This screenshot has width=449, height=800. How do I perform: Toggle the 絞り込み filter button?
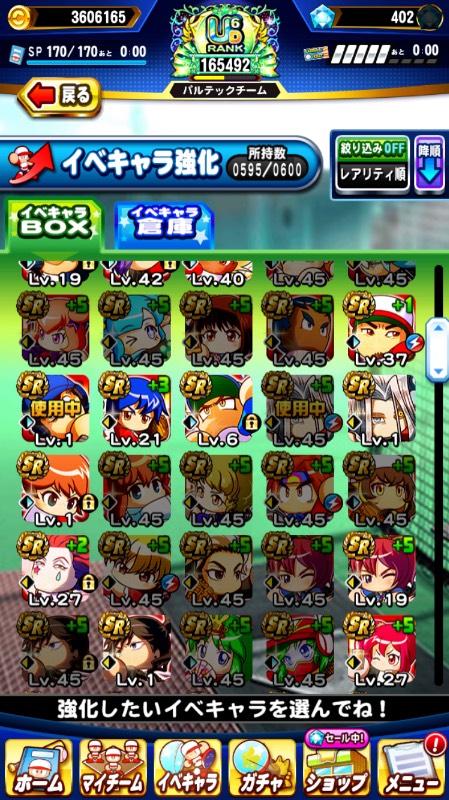[372, 150]
